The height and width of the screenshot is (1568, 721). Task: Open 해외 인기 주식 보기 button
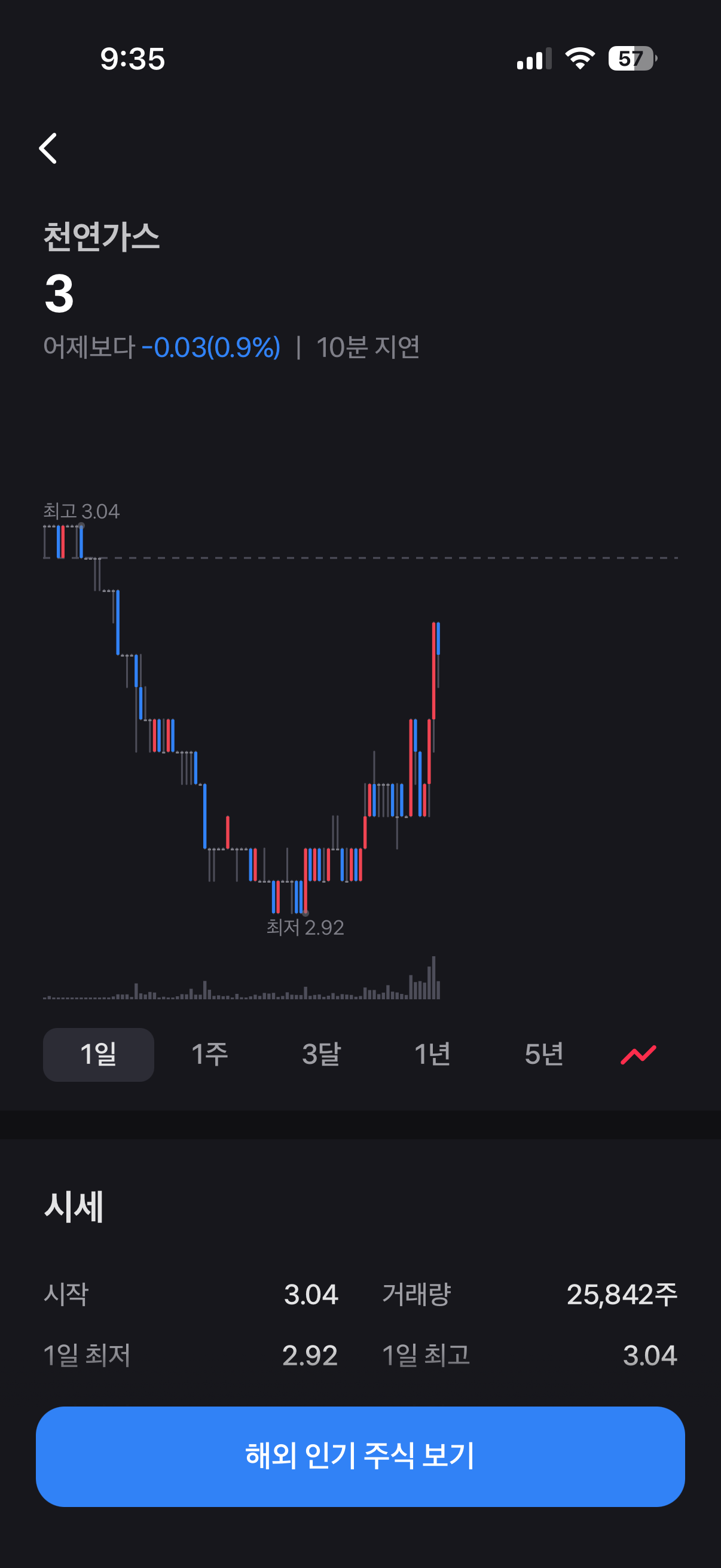pos(360,1456)
